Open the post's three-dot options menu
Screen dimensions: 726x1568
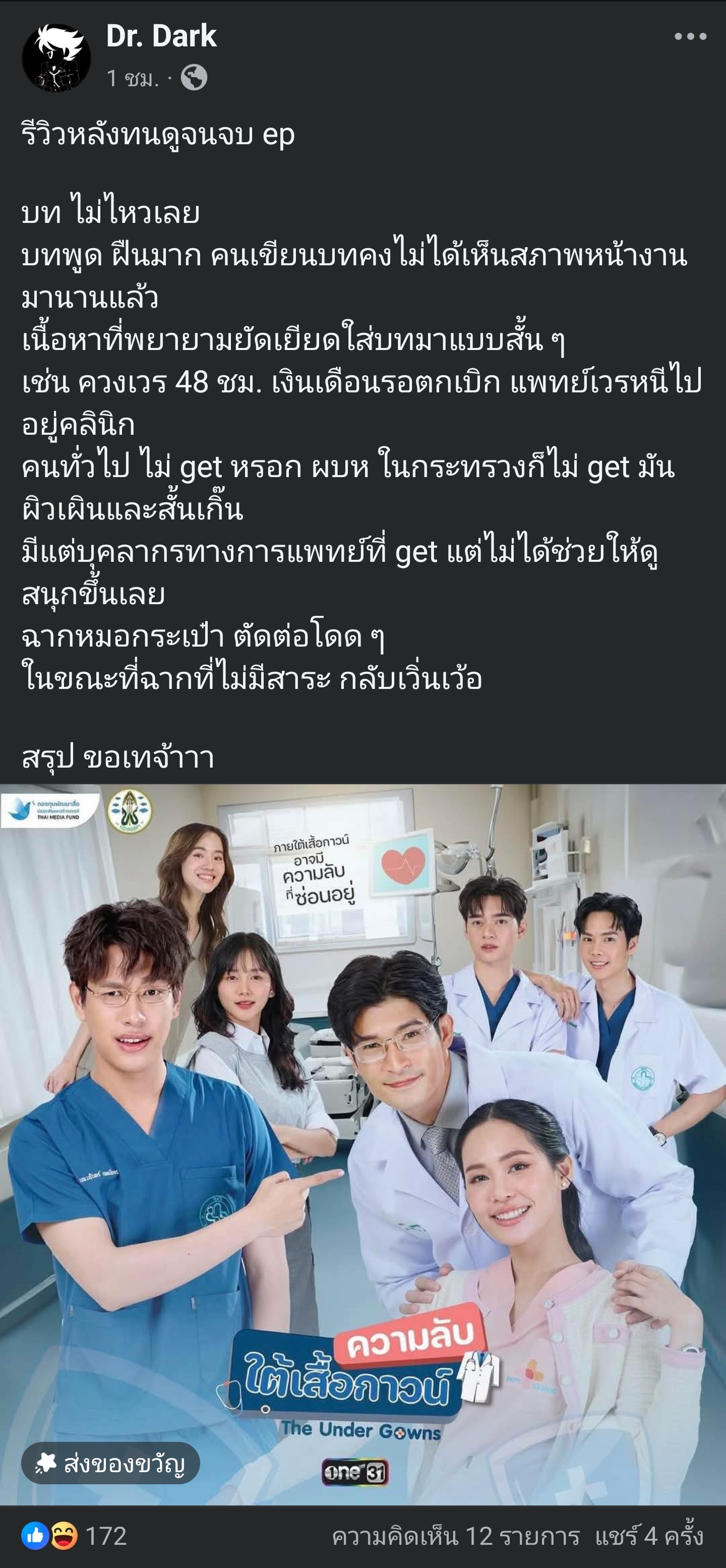[690, 37]
